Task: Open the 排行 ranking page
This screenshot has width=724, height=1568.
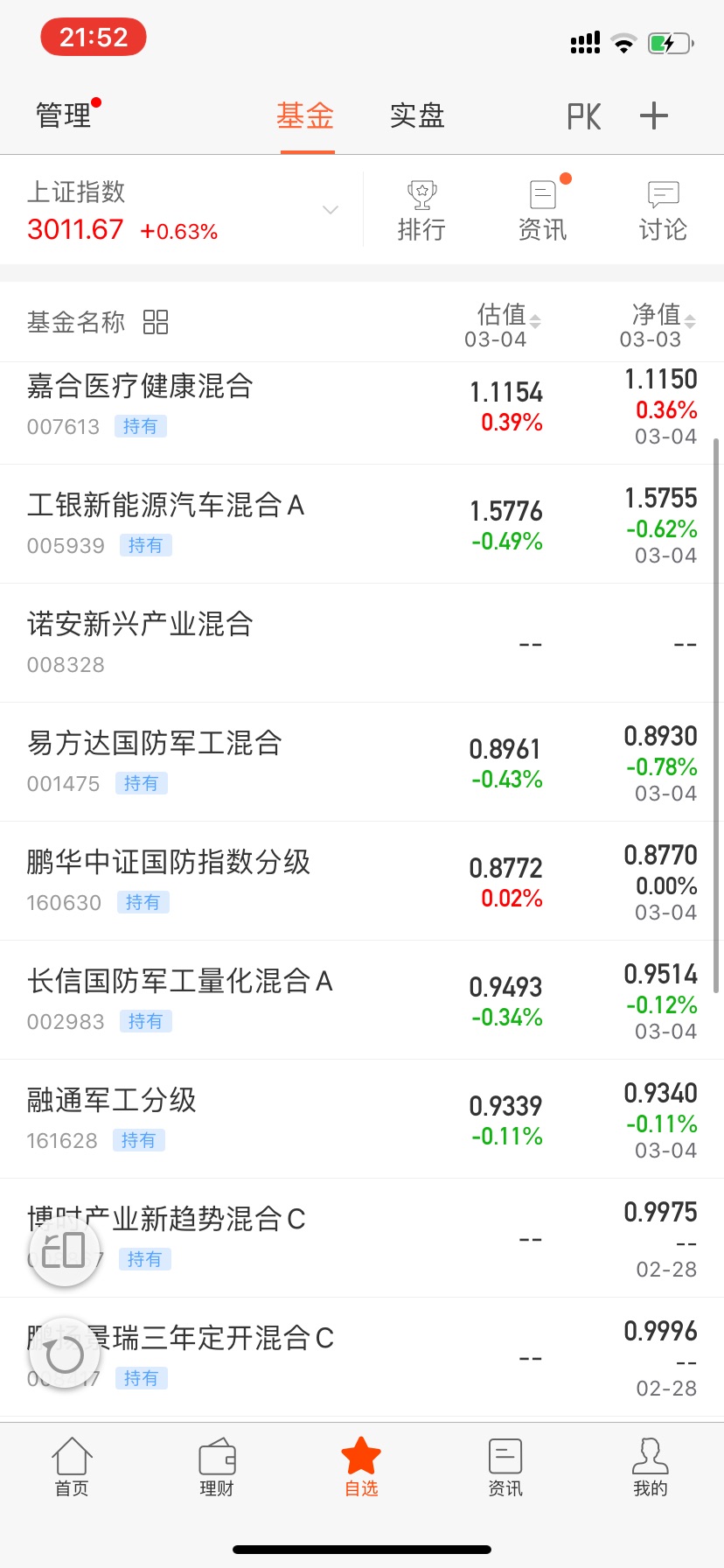Action: [x=422, y=211]
